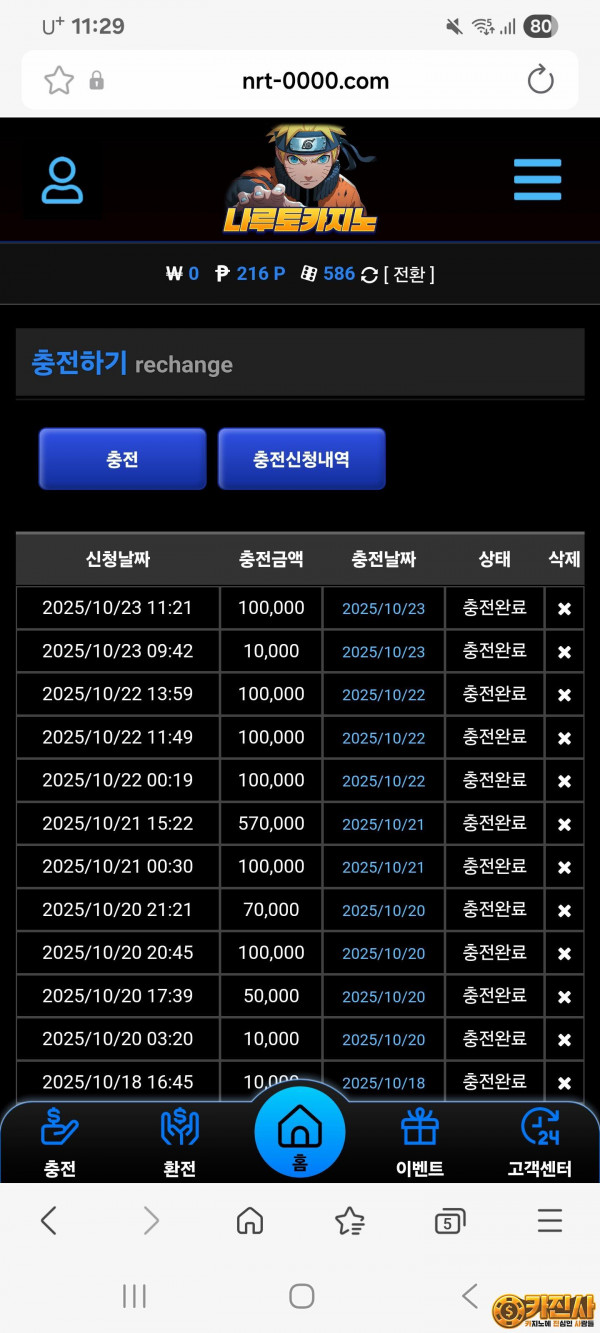Open the 이벤트 events tab
The width and height of the screenshot is (600, 1333).
coord(420,1141)
